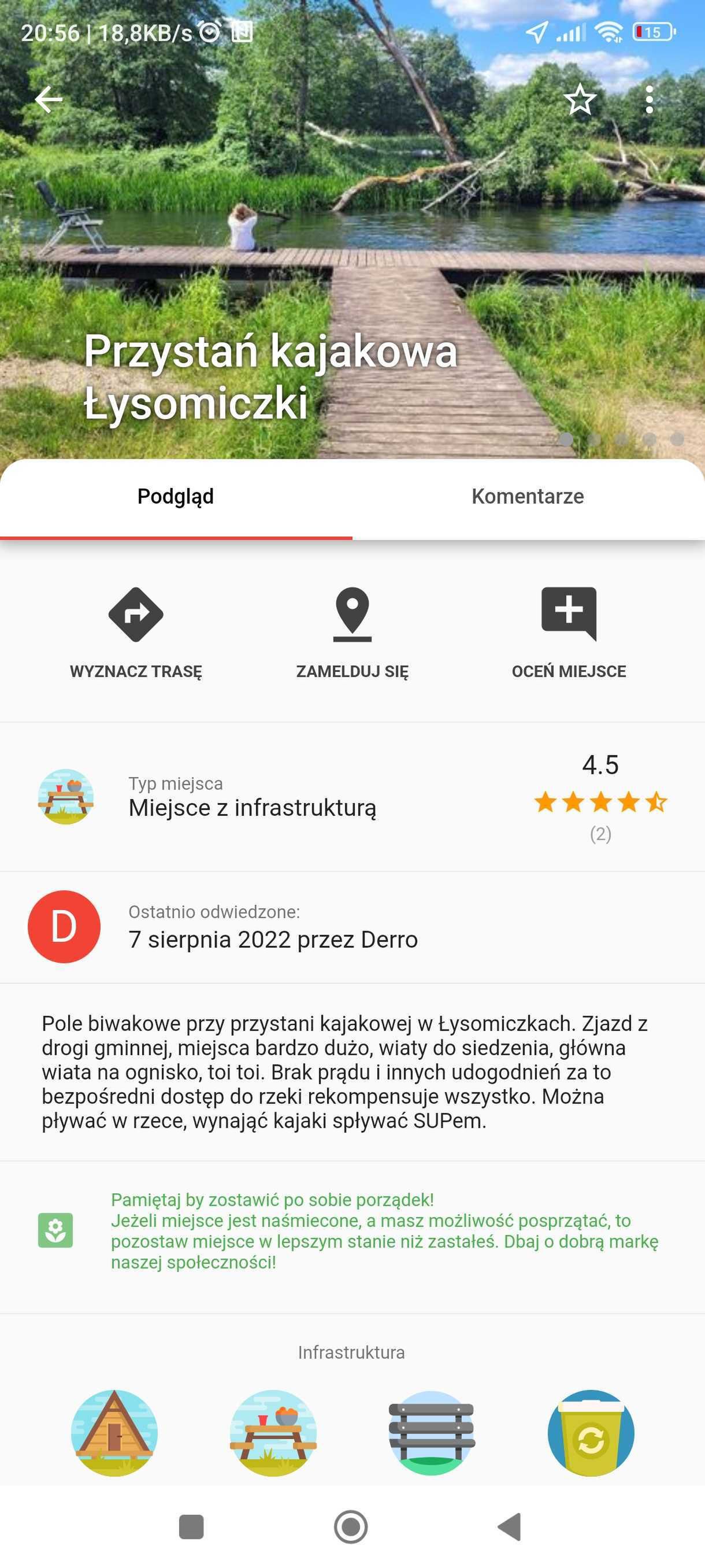The width and height of the screenshot is (705, 1568).
Task: Click the picnic table place type icon
Action: coord(65,797)
